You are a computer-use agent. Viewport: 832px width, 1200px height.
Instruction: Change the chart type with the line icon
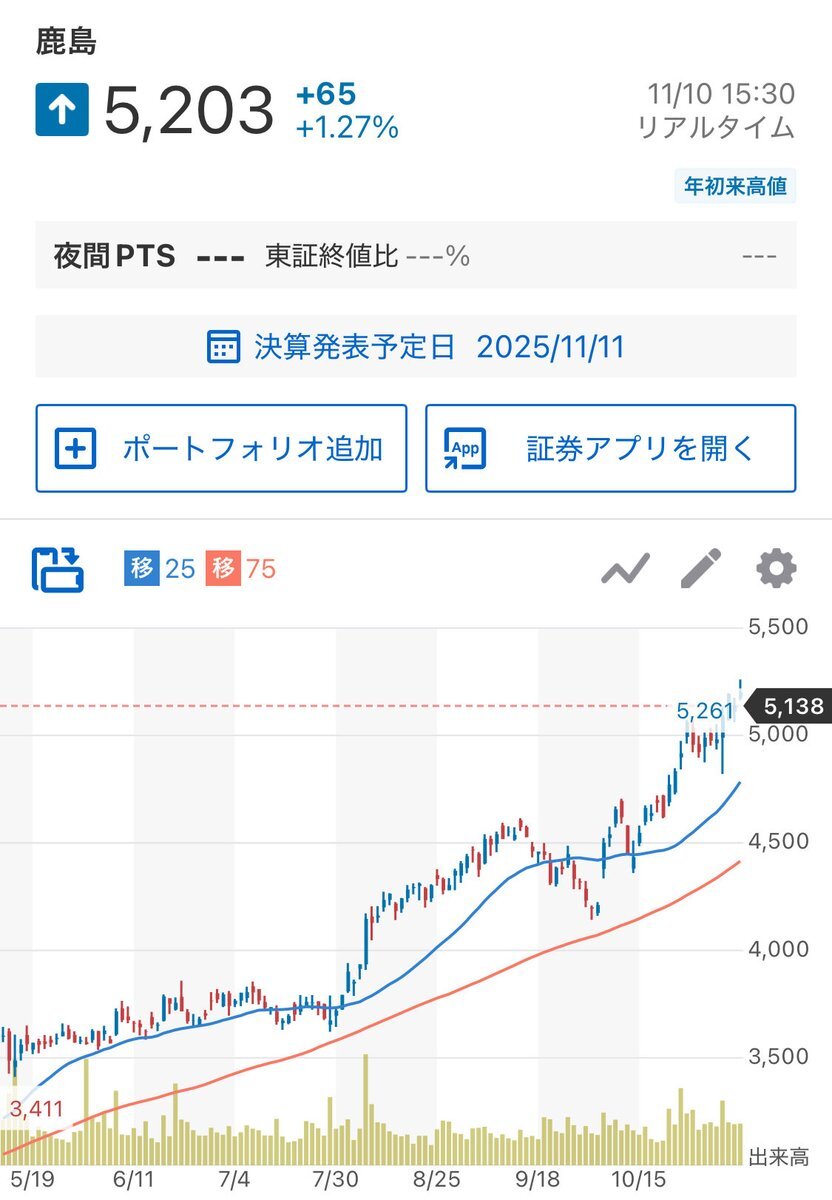click(x=625, y=570)
